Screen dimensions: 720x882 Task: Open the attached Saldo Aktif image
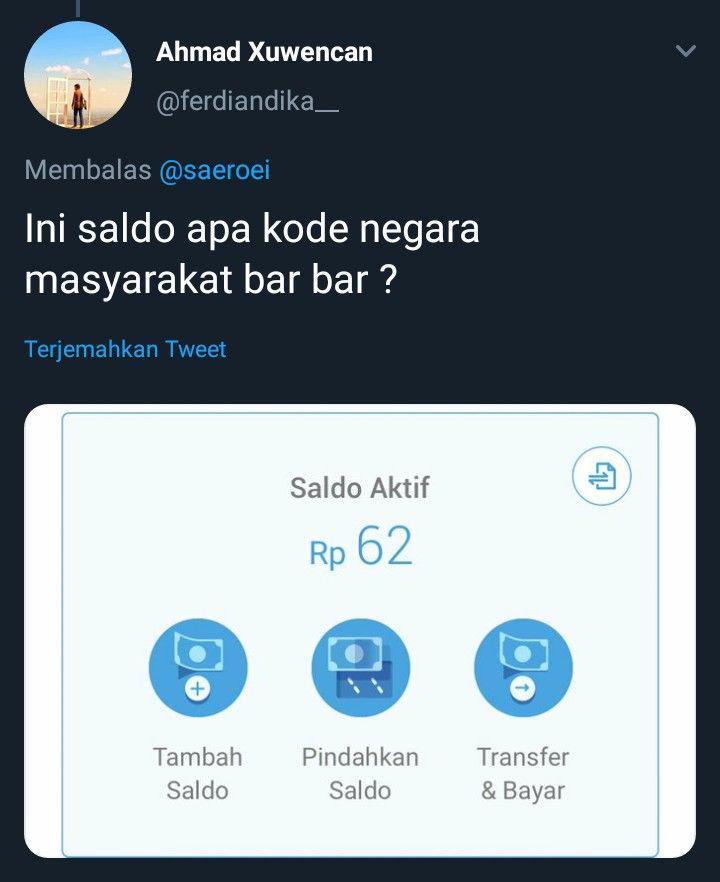pyautogui.click(x=360, y=630)
